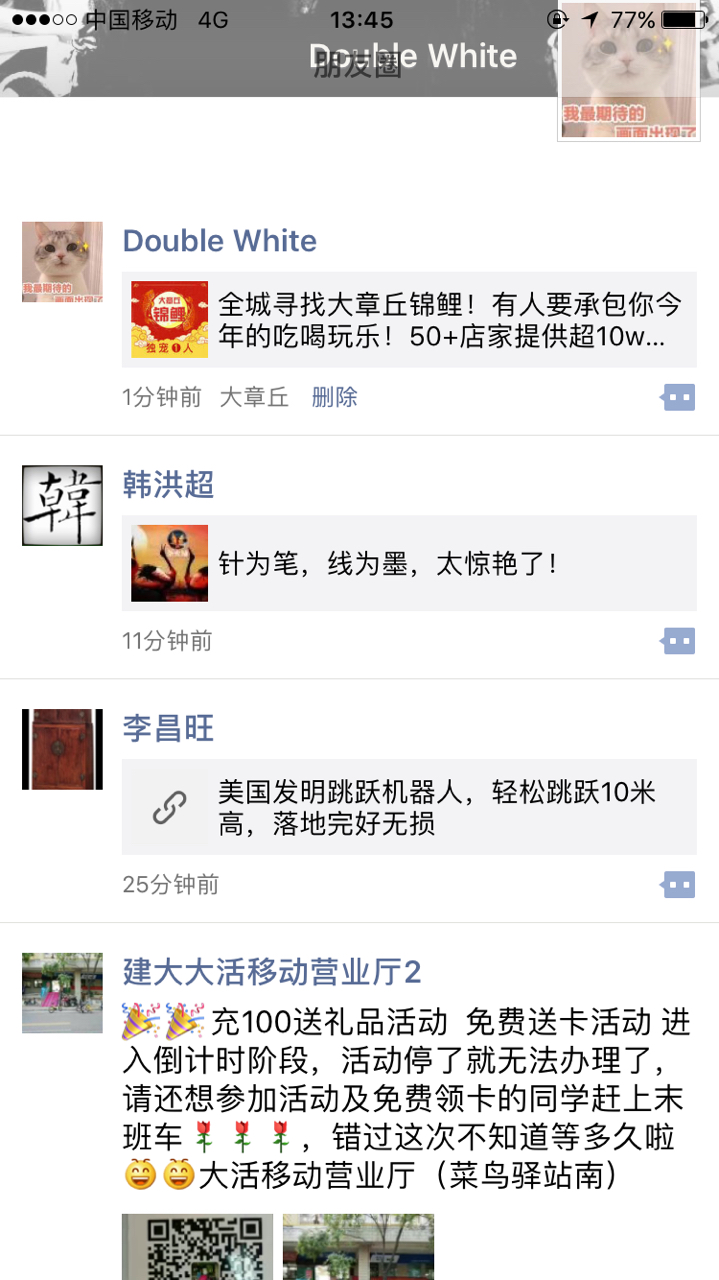Screen dimensions: 719x1280
Task: Tap Double White's cat avatar in feed
Action: pyautogui.click(x=62, y=262)
